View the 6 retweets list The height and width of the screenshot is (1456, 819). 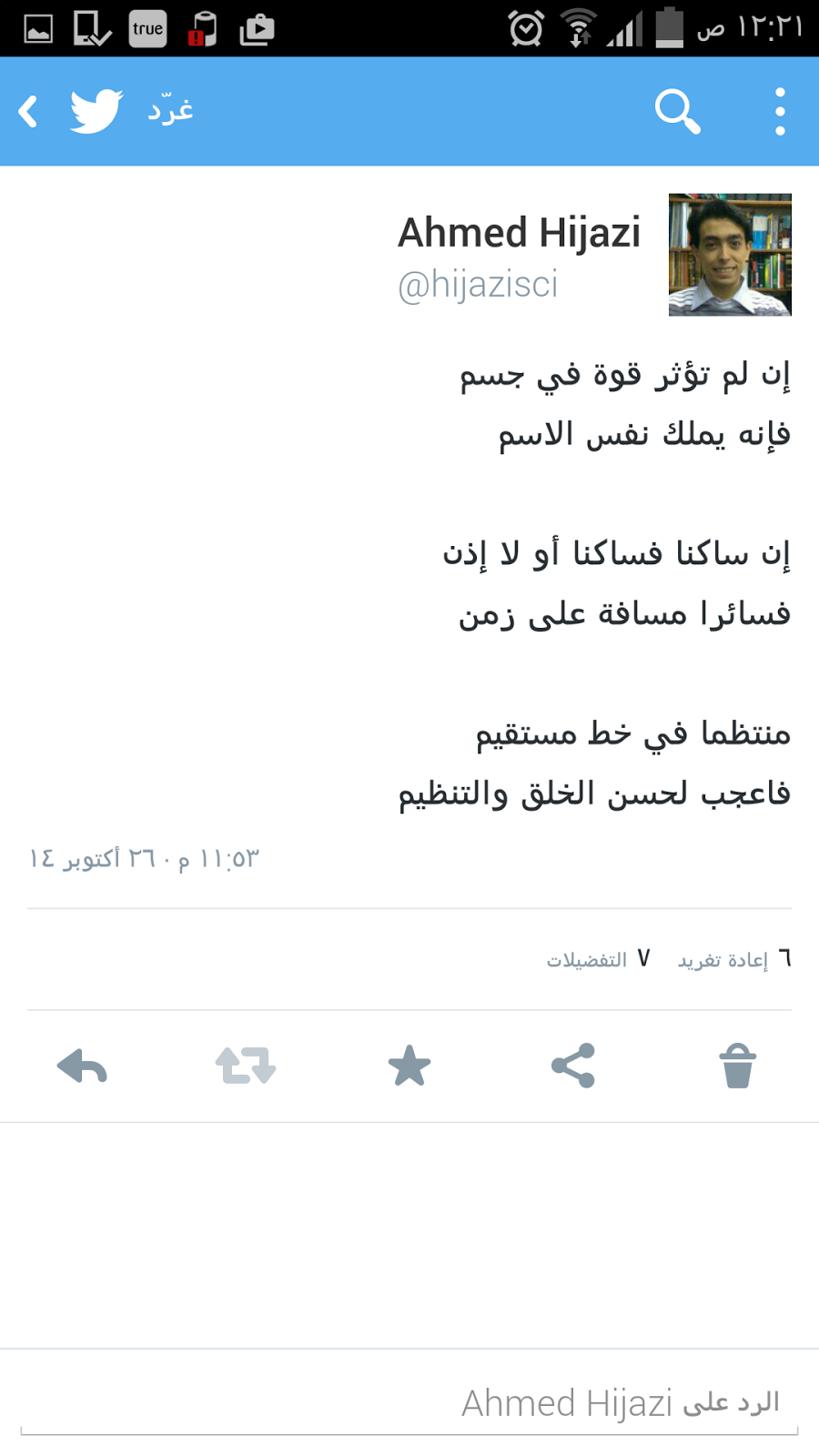pos(734,959)
